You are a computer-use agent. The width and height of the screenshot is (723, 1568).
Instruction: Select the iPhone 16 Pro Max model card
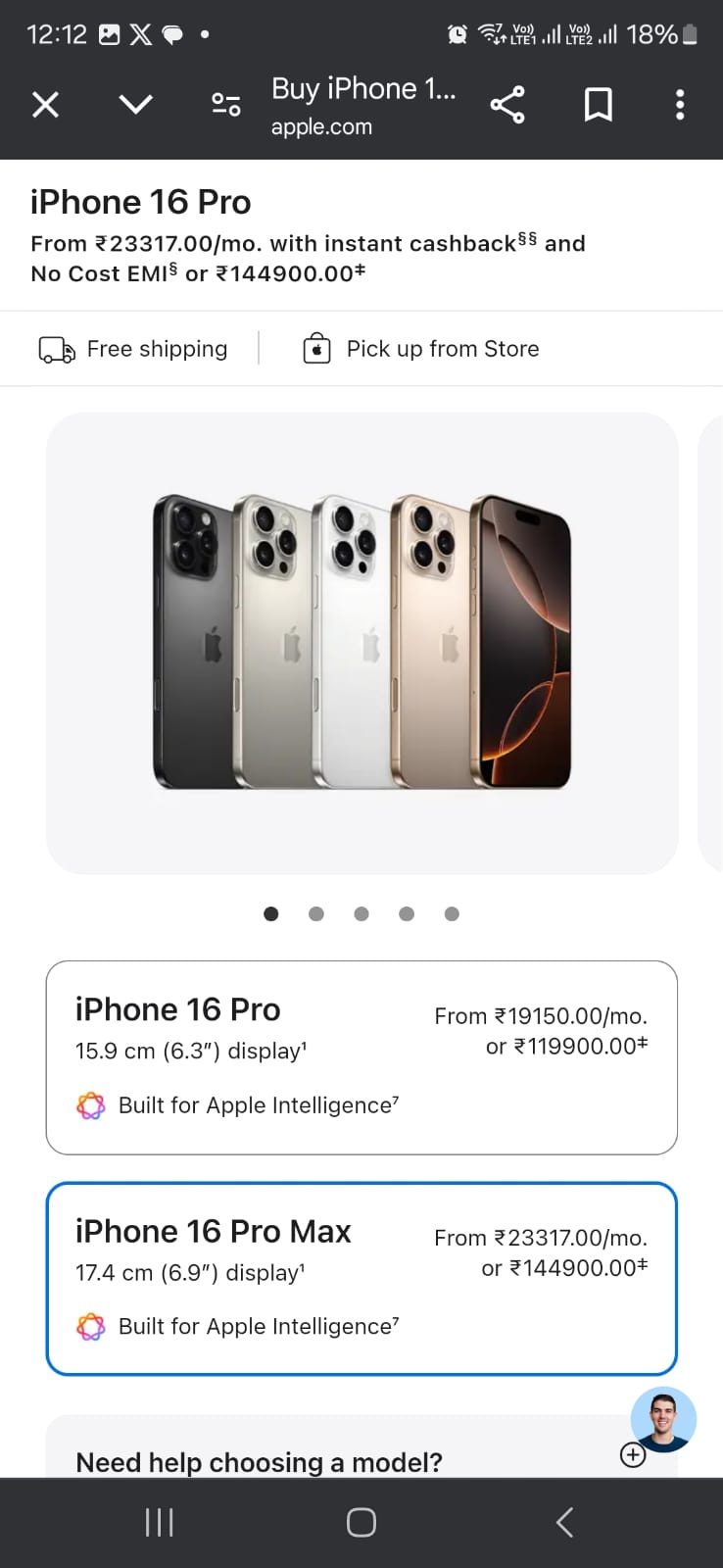pyautogui.click(x=361, y=1278)
